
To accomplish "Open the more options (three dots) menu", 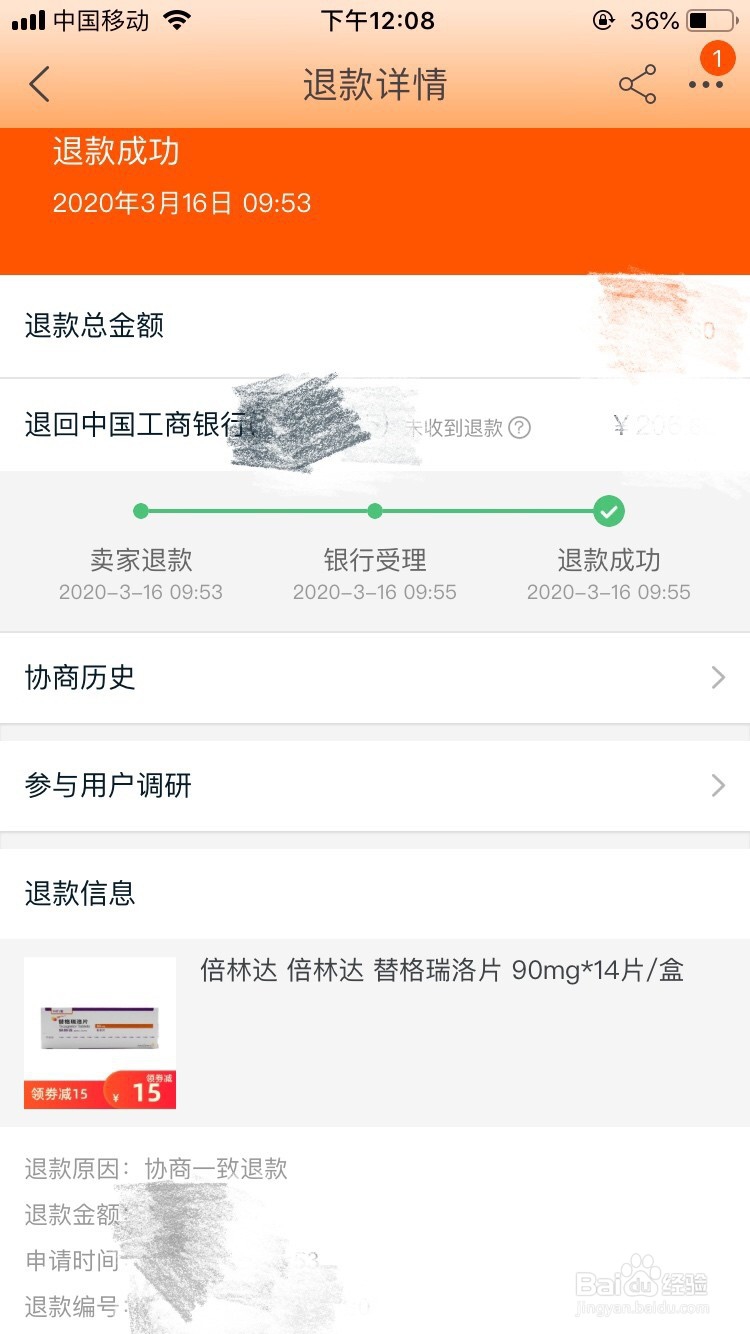I will [x=706, y=86].
